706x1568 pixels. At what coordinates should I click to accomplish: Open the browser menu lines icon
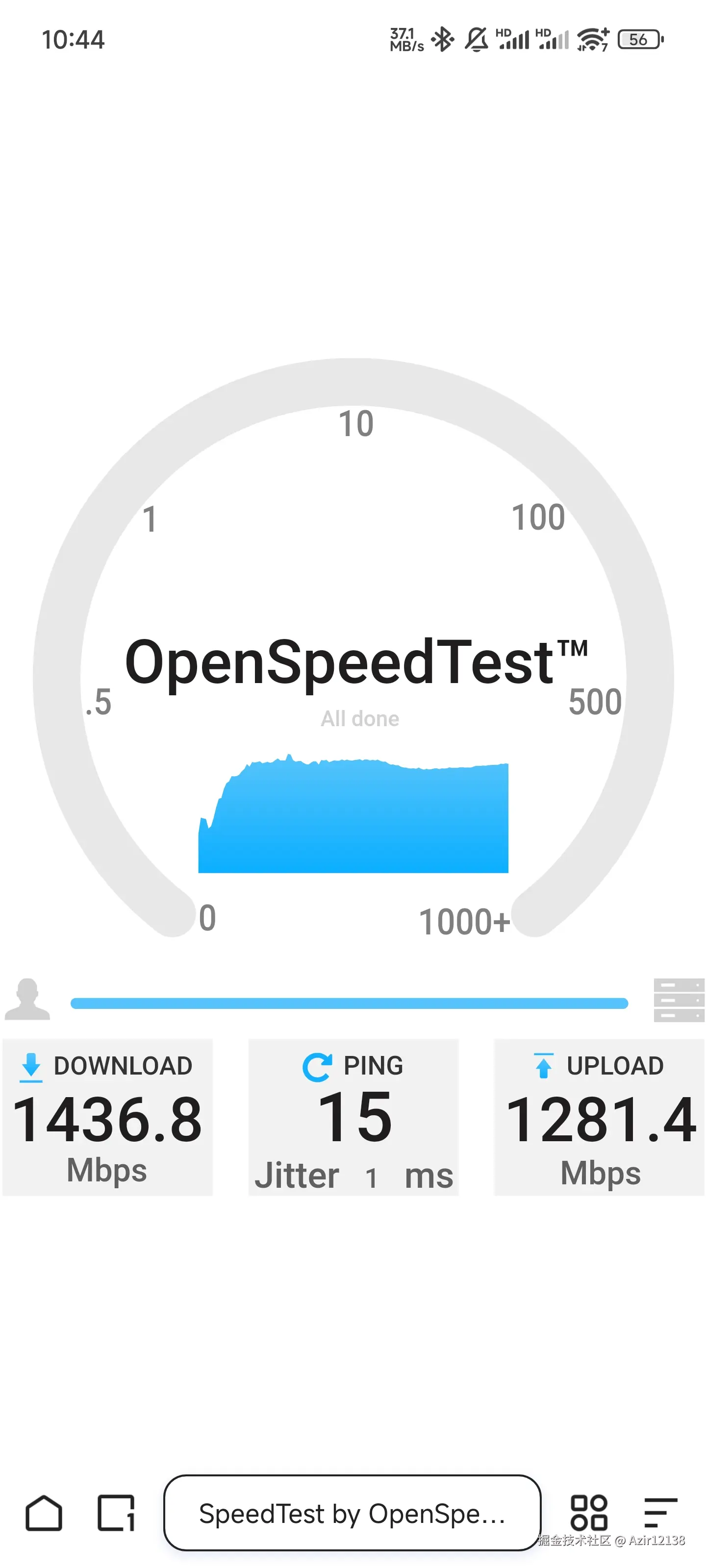tap(660, 1513)
